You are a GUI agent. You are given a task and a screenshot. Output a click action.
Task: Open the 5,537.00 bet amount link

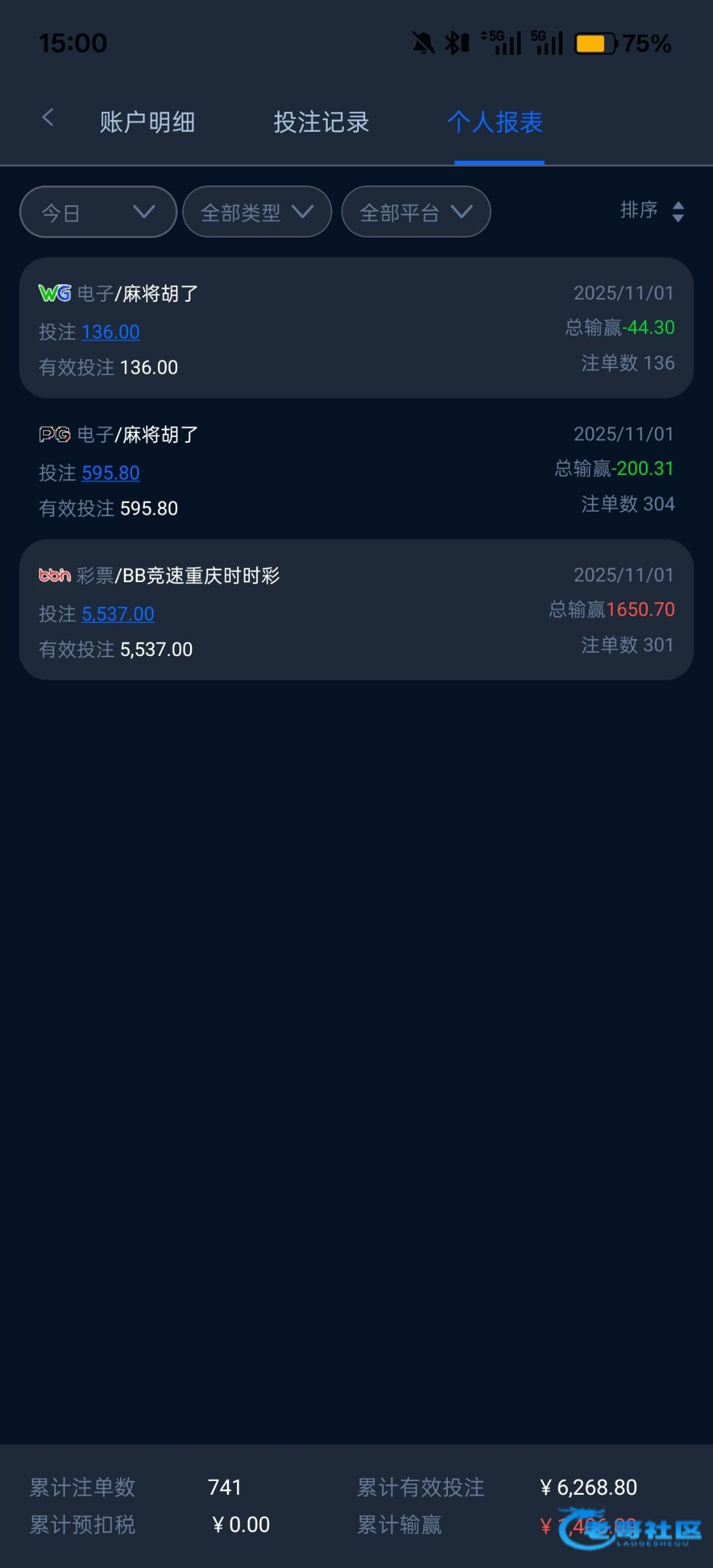point(118,614)
